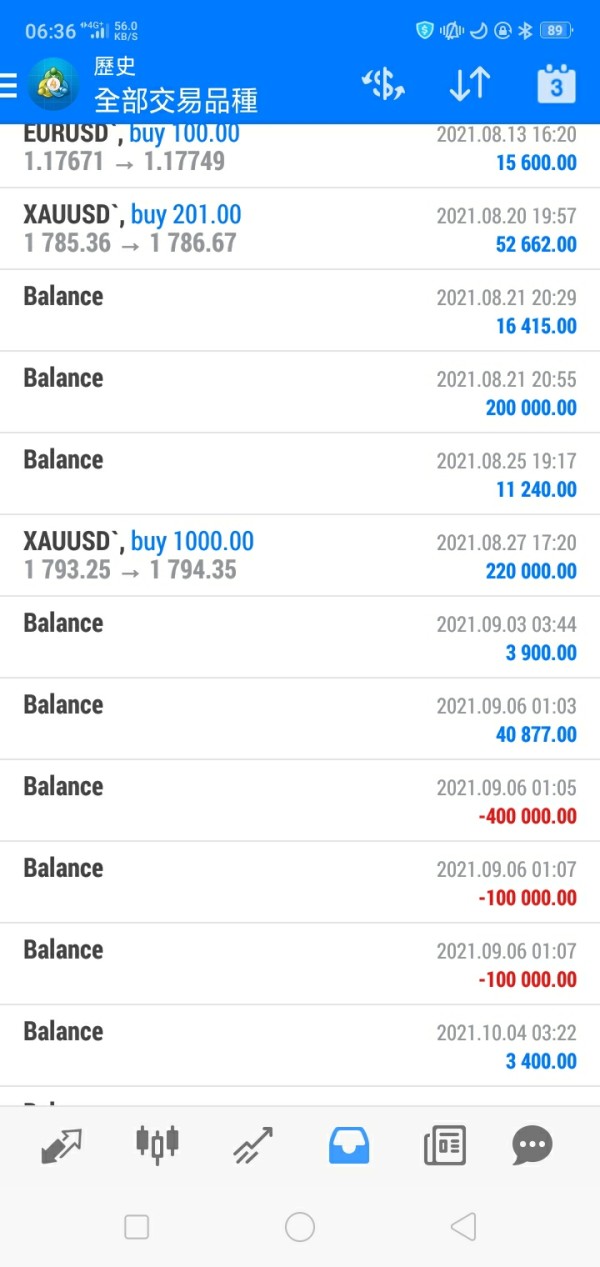This screenshot has width=600, height=1267.
Task: Select the XAUUSD buy 1000.00 deal
Action: click(300, 555)
